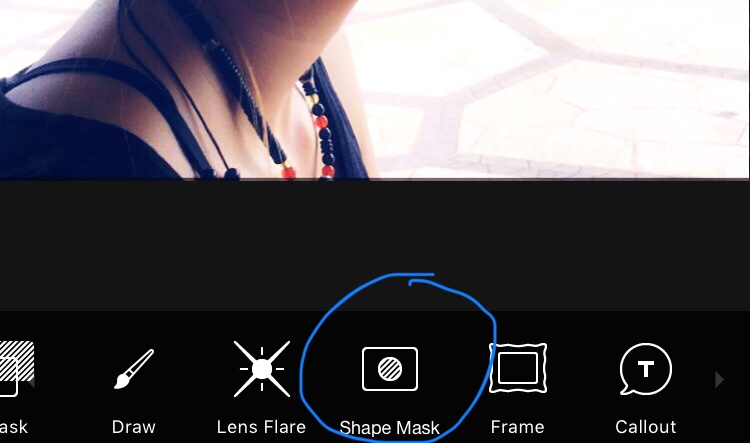Tap the right arrow for more tools
750x443 pixels.
[719, 379]
